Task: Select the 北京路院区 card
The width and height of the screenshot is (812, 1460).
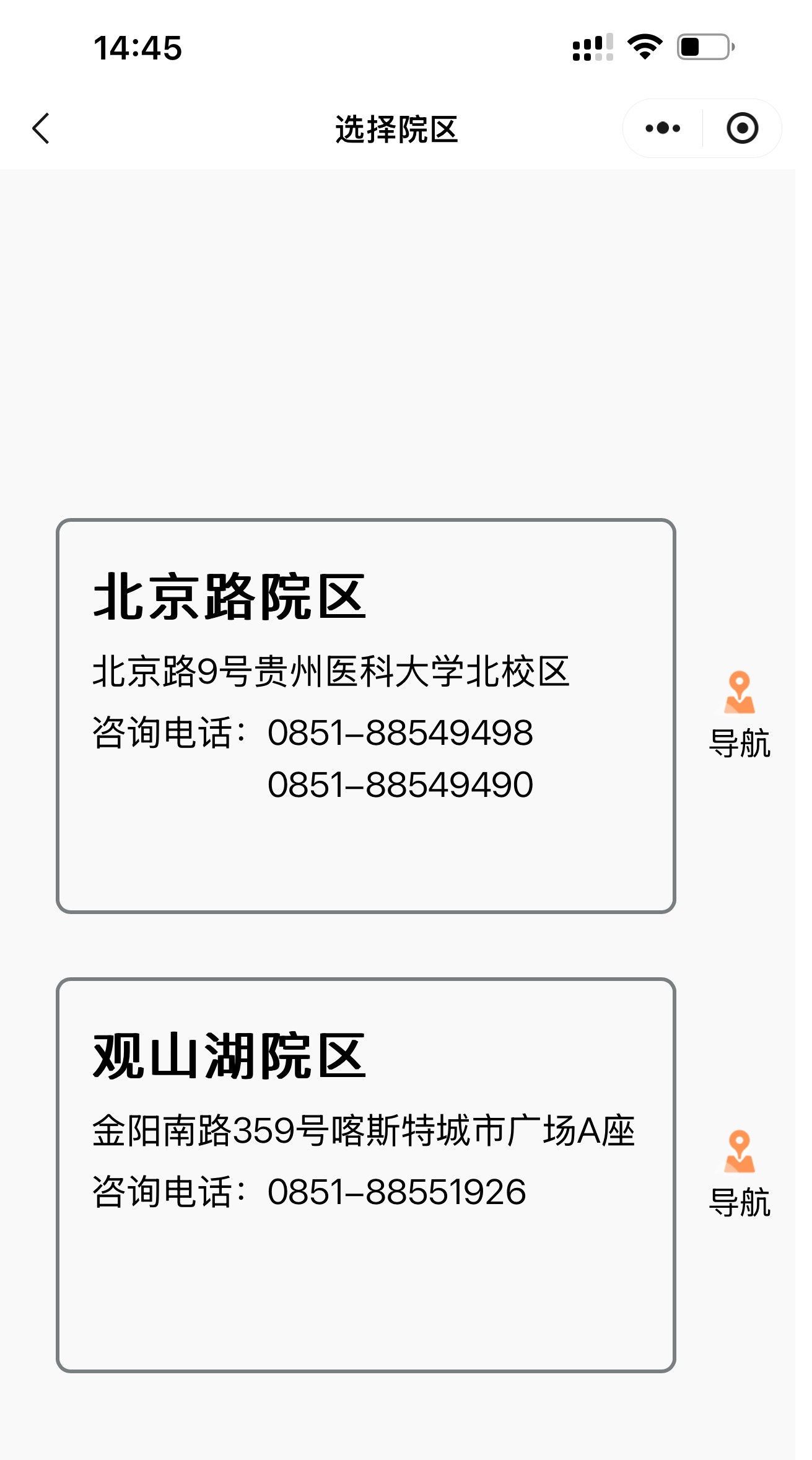Action: click(x=365, y=716)
